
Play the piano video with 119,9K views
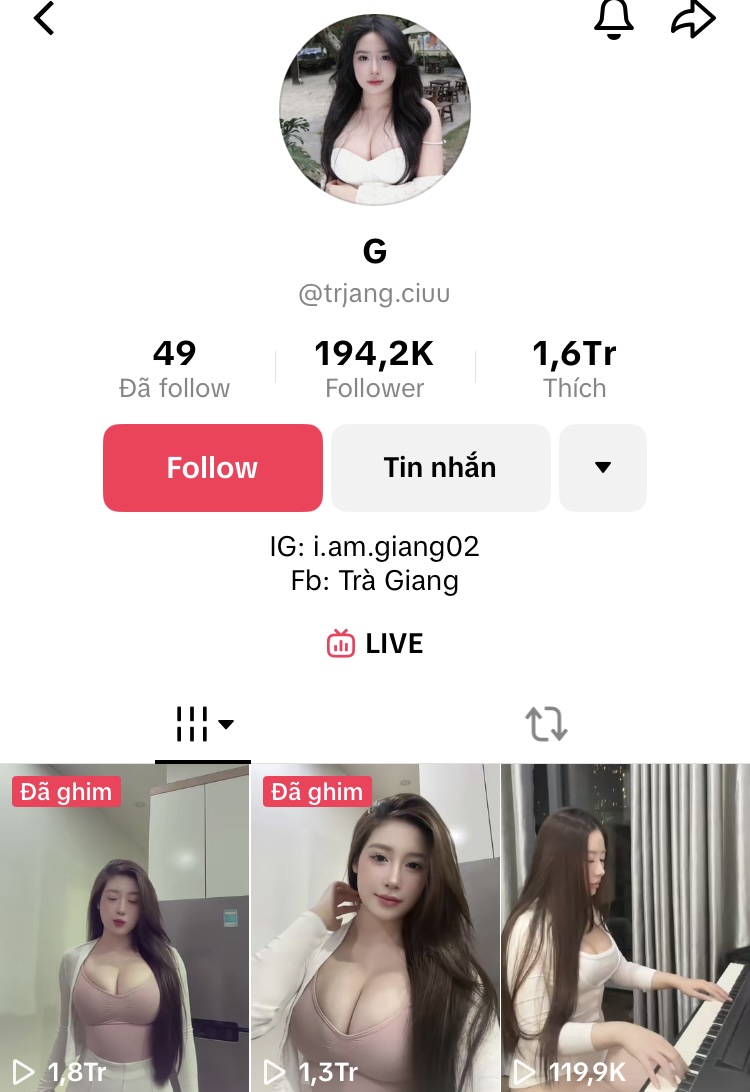(625, 930)
